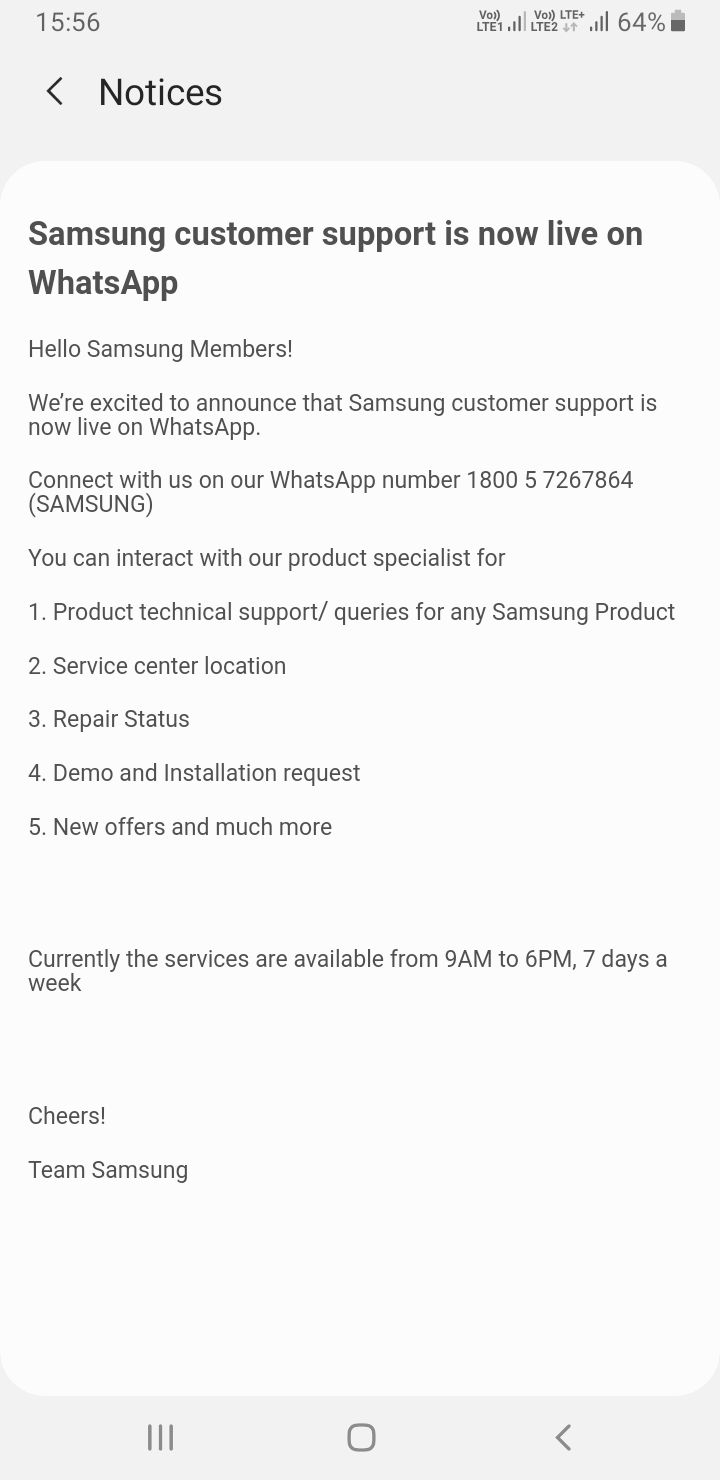The height and width of the screenshot is (1480, 720).
Task: Tap the back arrow beside Notices
Action: (x=54, y=91)
